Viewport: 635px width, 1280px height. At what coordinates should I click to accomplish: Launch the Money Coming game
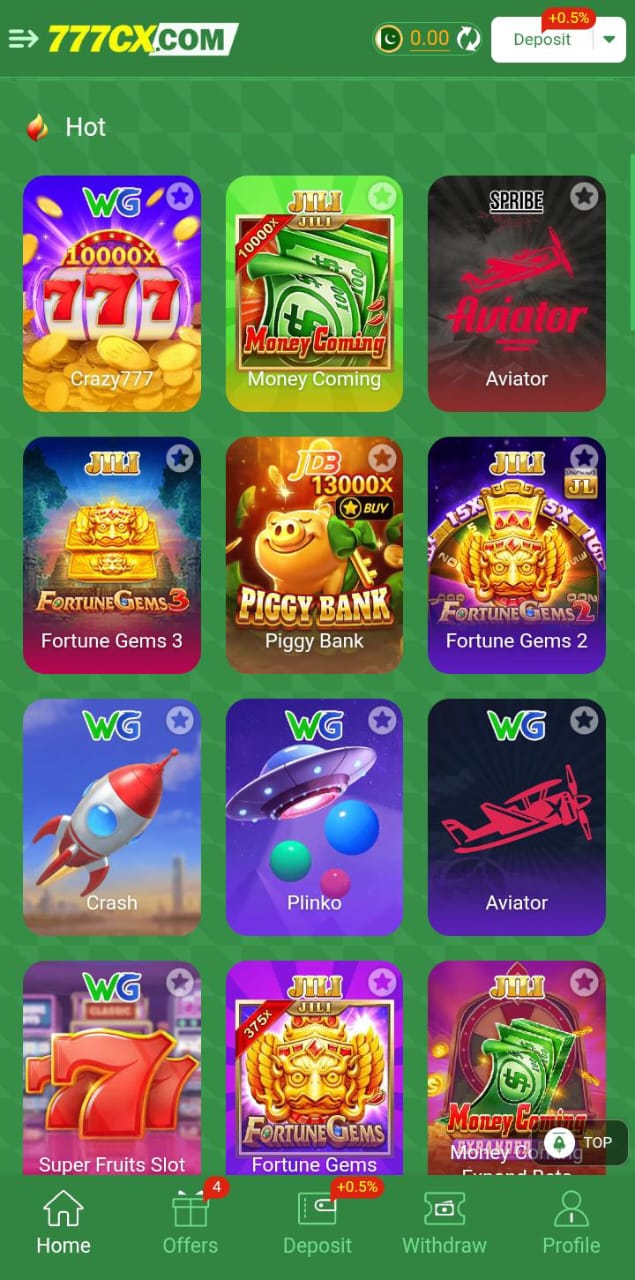(x=314, y=293)
